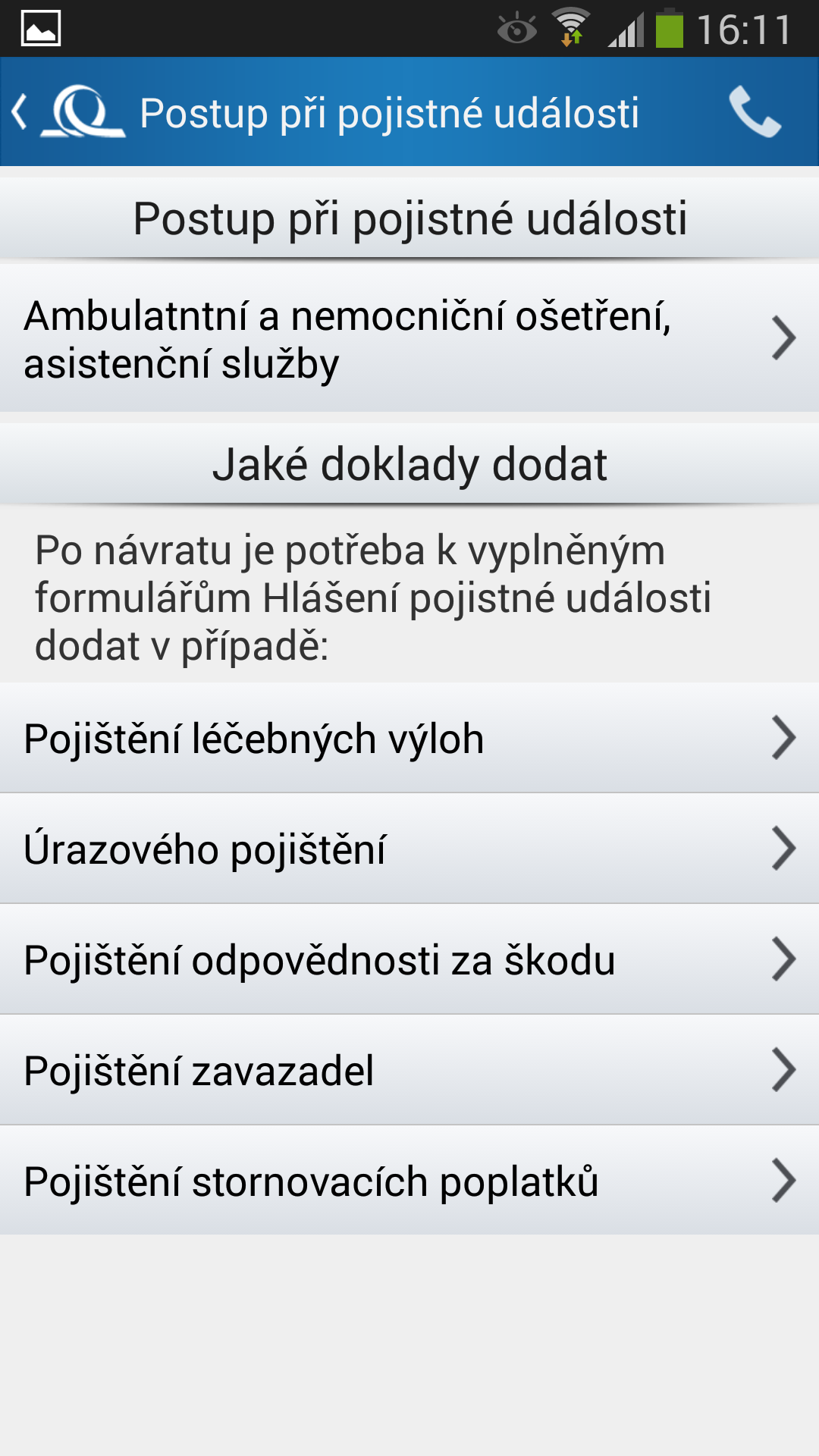Screen dimensions: 819x1456
Task: Open Pojištění léčebných výloh
Action: pyautogui.click(x=409, y=738)
